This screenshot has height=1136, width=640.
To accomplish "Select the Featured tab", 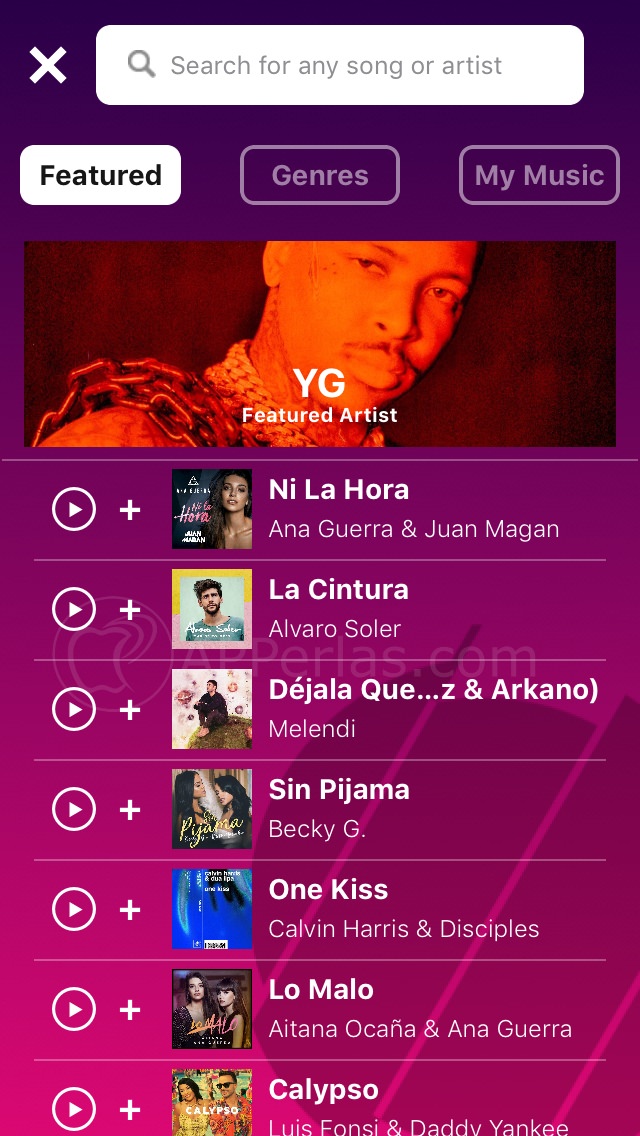I will (100, 175).
